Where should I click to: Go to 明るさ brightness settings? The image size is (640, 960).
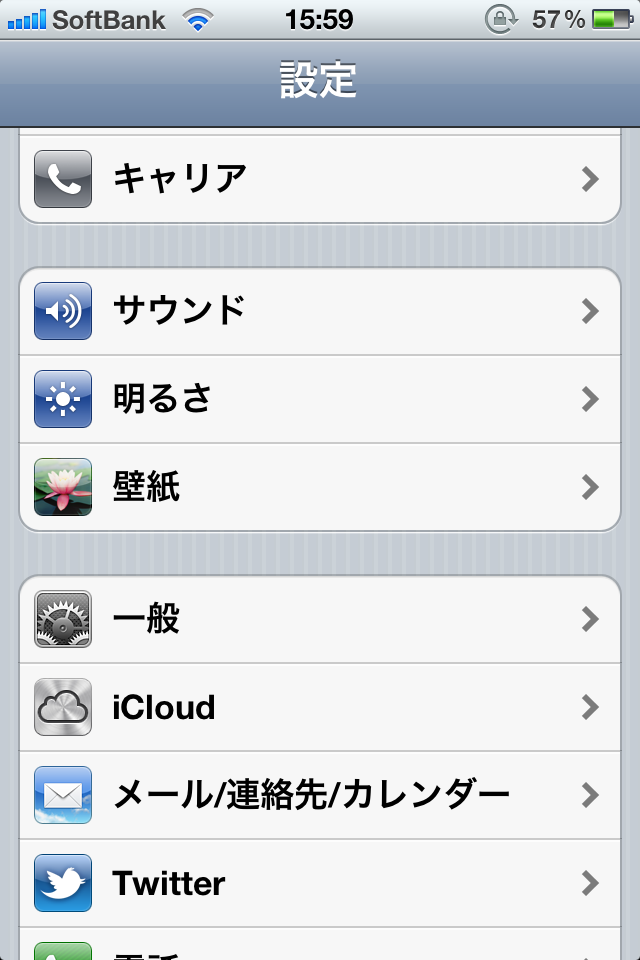click(x=320, y=399)
